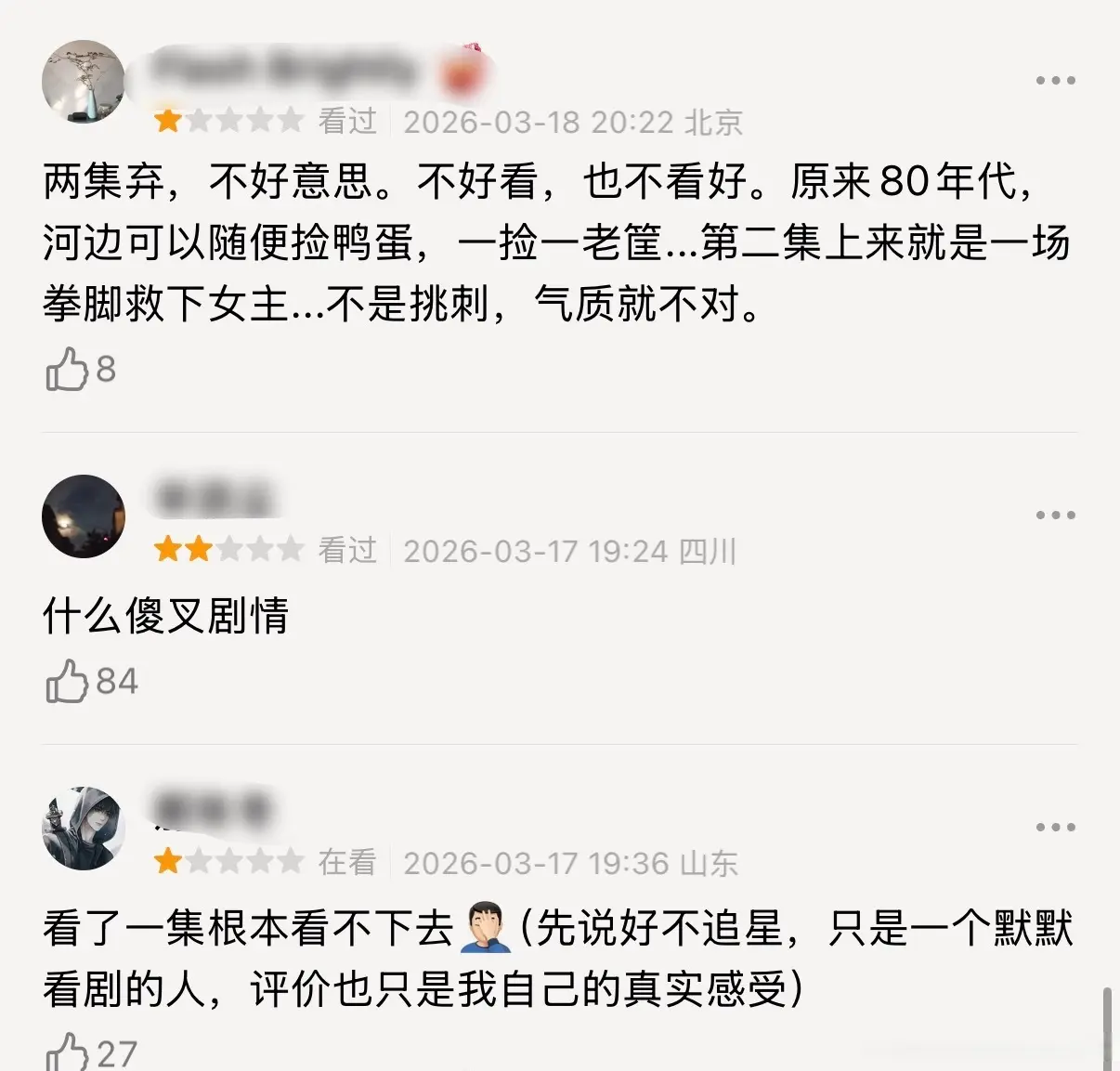Image resolution: width=1120 pixels, height=1071 pixels.
Task: Like the review posted from 北京
Action: coord(67,369)
